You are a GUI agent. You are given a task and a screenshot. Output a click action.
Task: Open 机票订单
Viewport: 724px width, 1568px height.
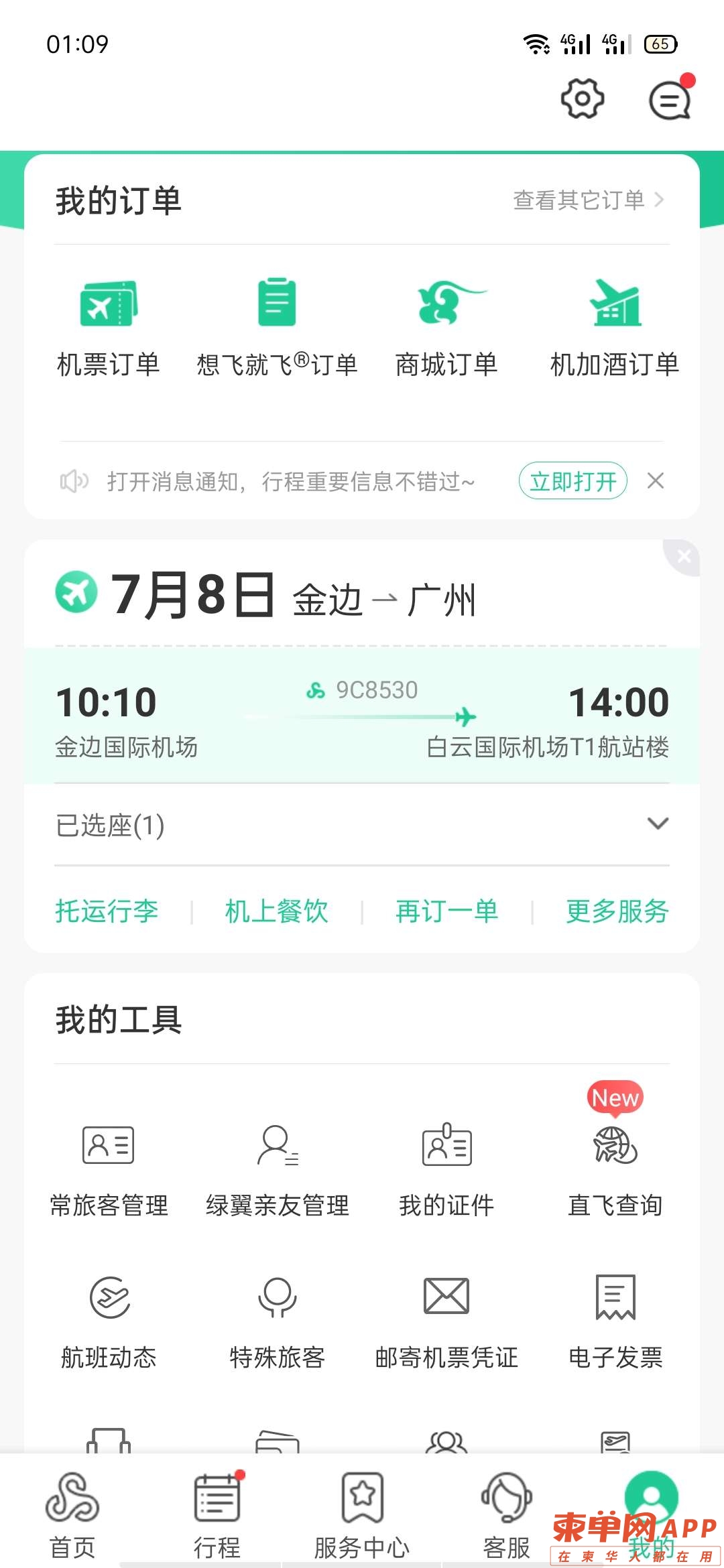click(x=109, y=328)
